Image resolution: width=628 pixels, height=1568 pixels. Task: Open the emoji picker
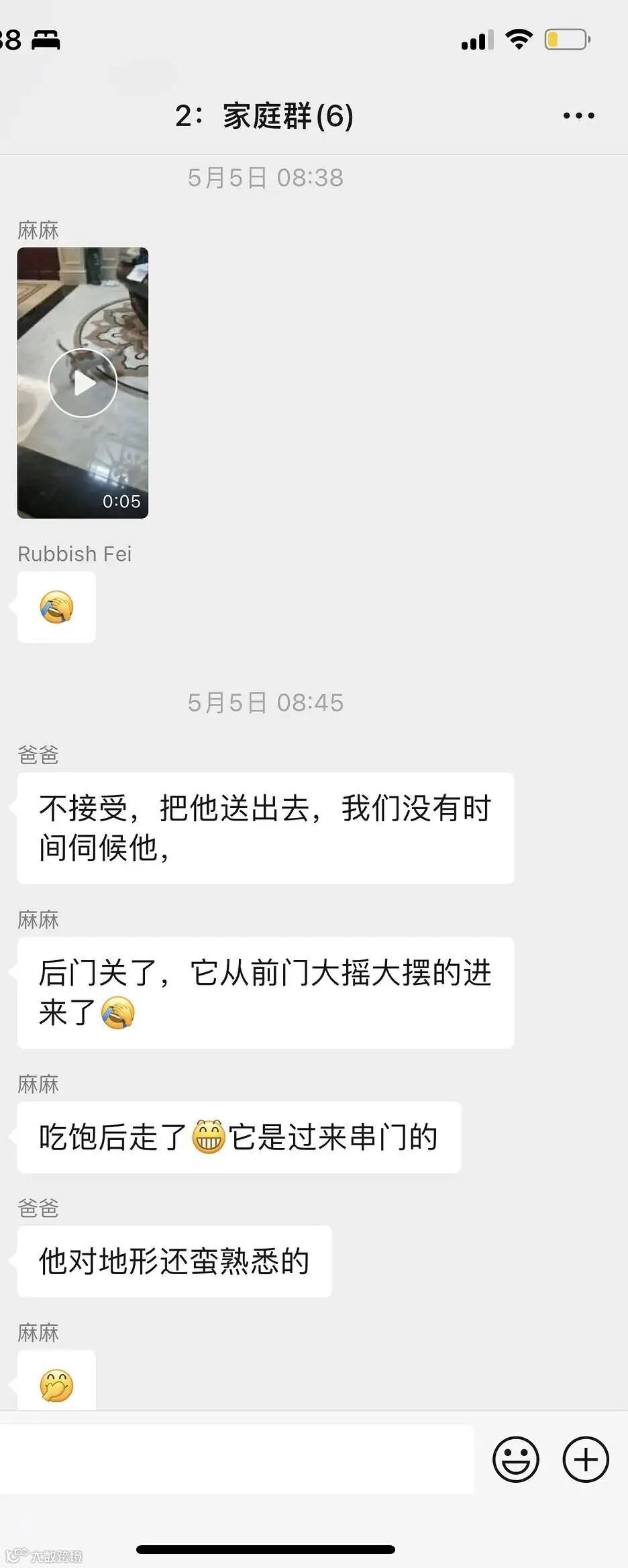pos(516,1459)
